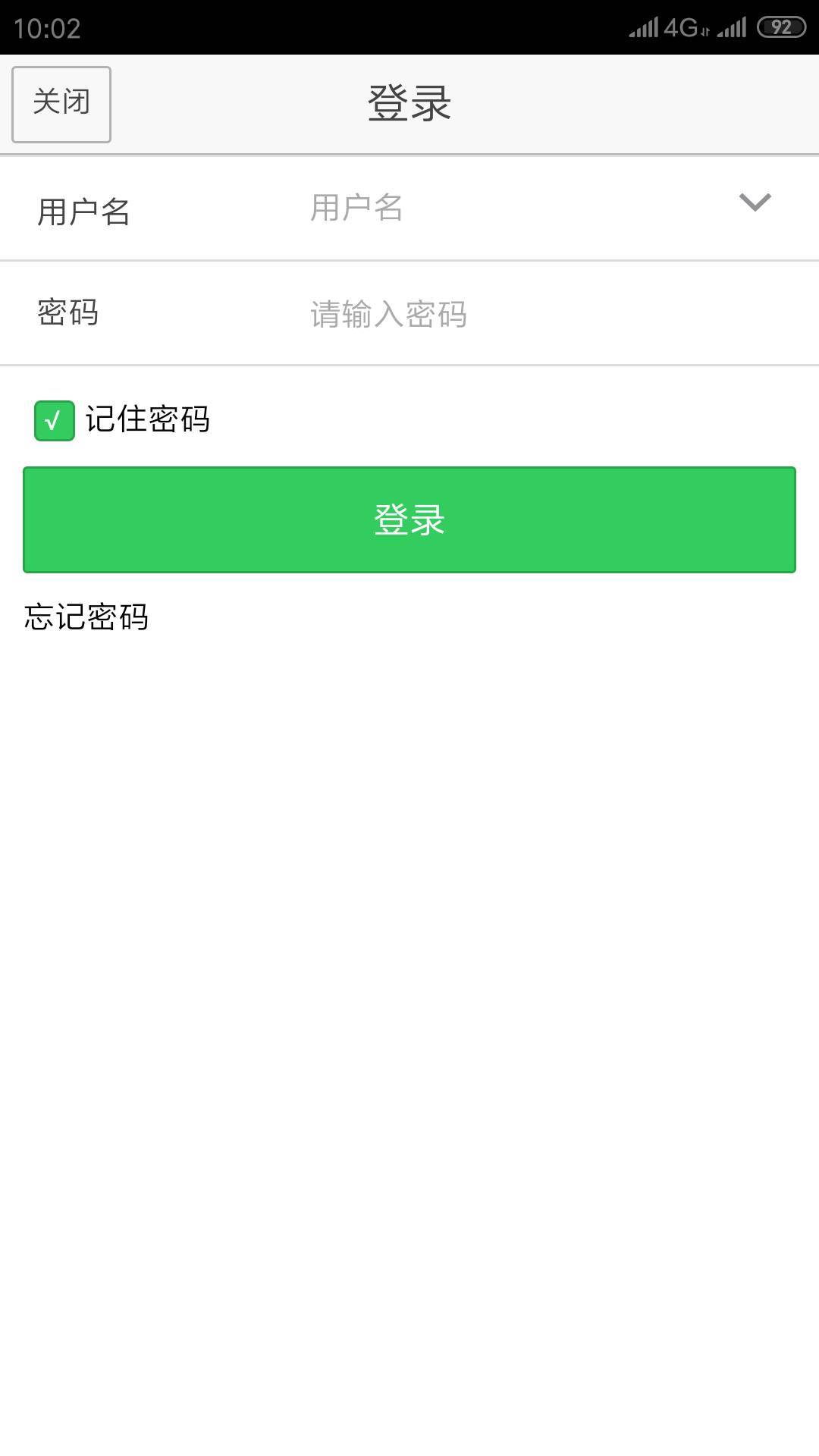Tap the green login button bar
This screenshot has height=1456, width=819.
409,519
